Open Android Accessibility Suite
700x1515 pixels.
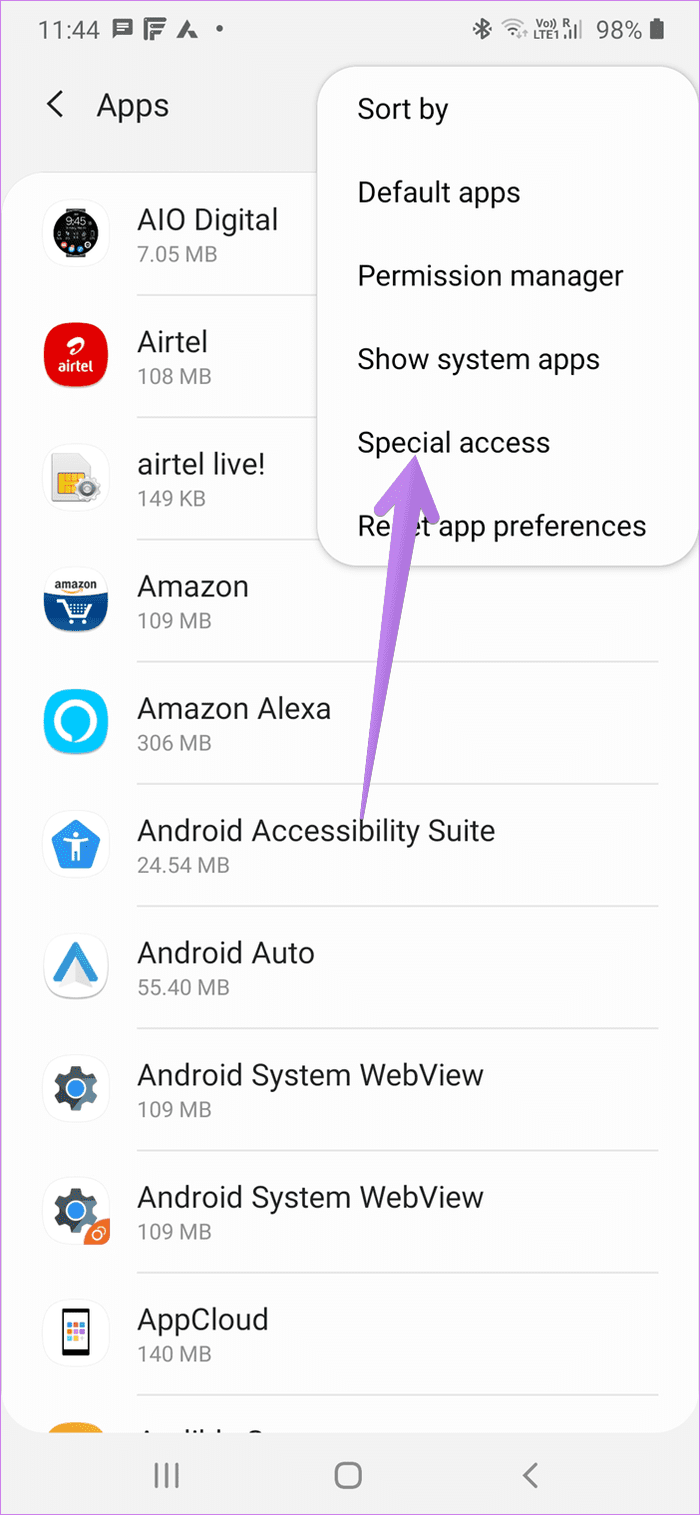pos(315,844)
